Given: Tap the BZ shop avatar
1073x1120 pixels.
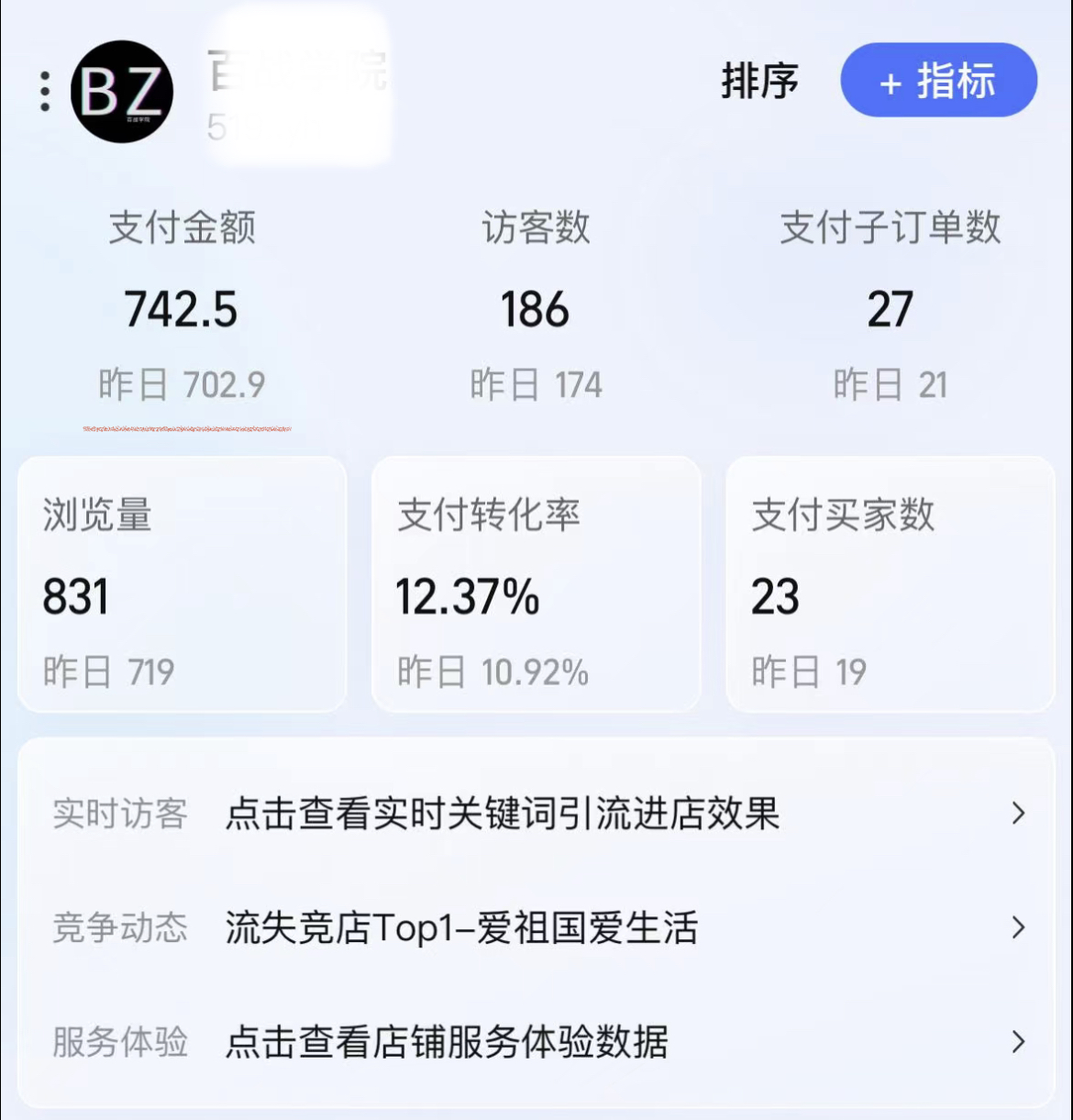Looking at the screenshot, I should [x=122, y=92].
